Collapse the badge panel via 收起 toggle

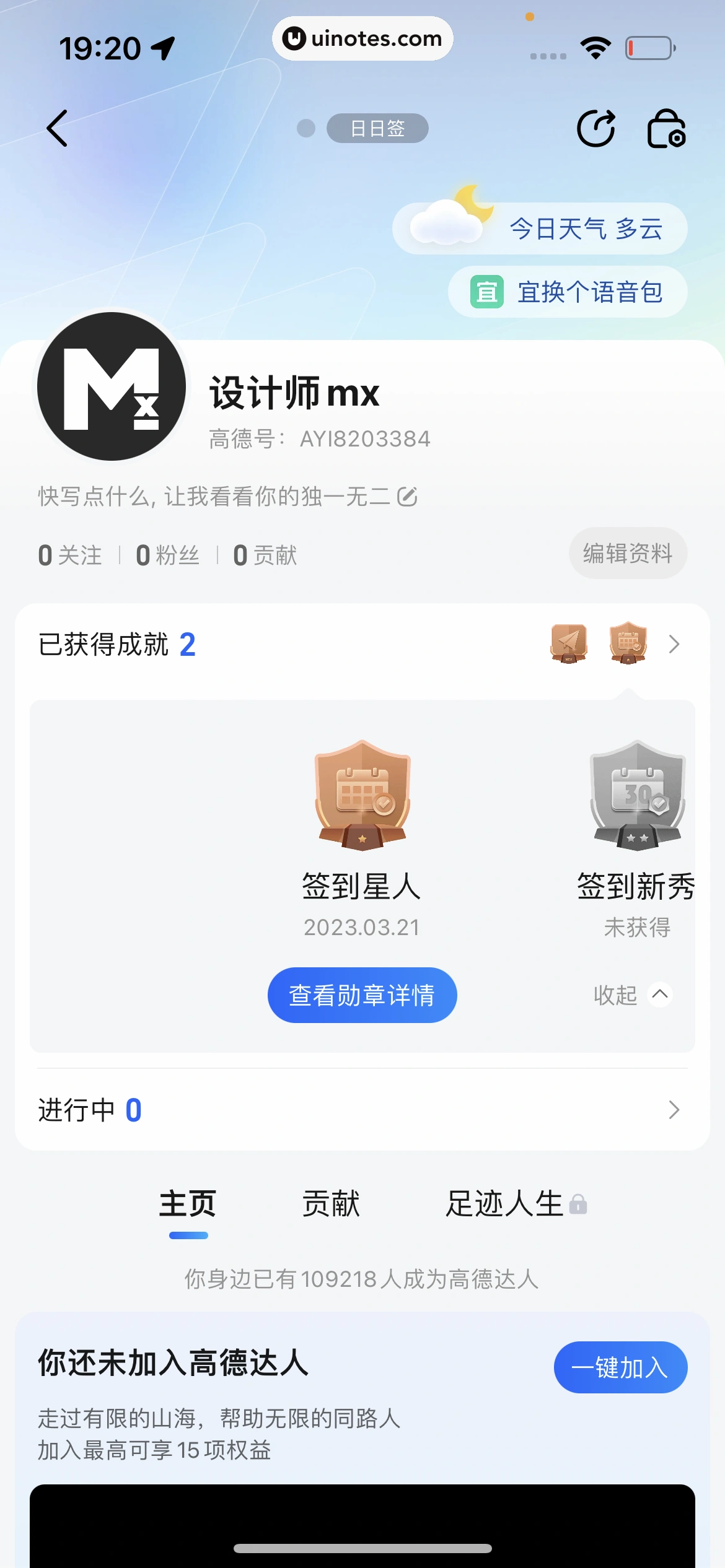(x=632, y=995)
